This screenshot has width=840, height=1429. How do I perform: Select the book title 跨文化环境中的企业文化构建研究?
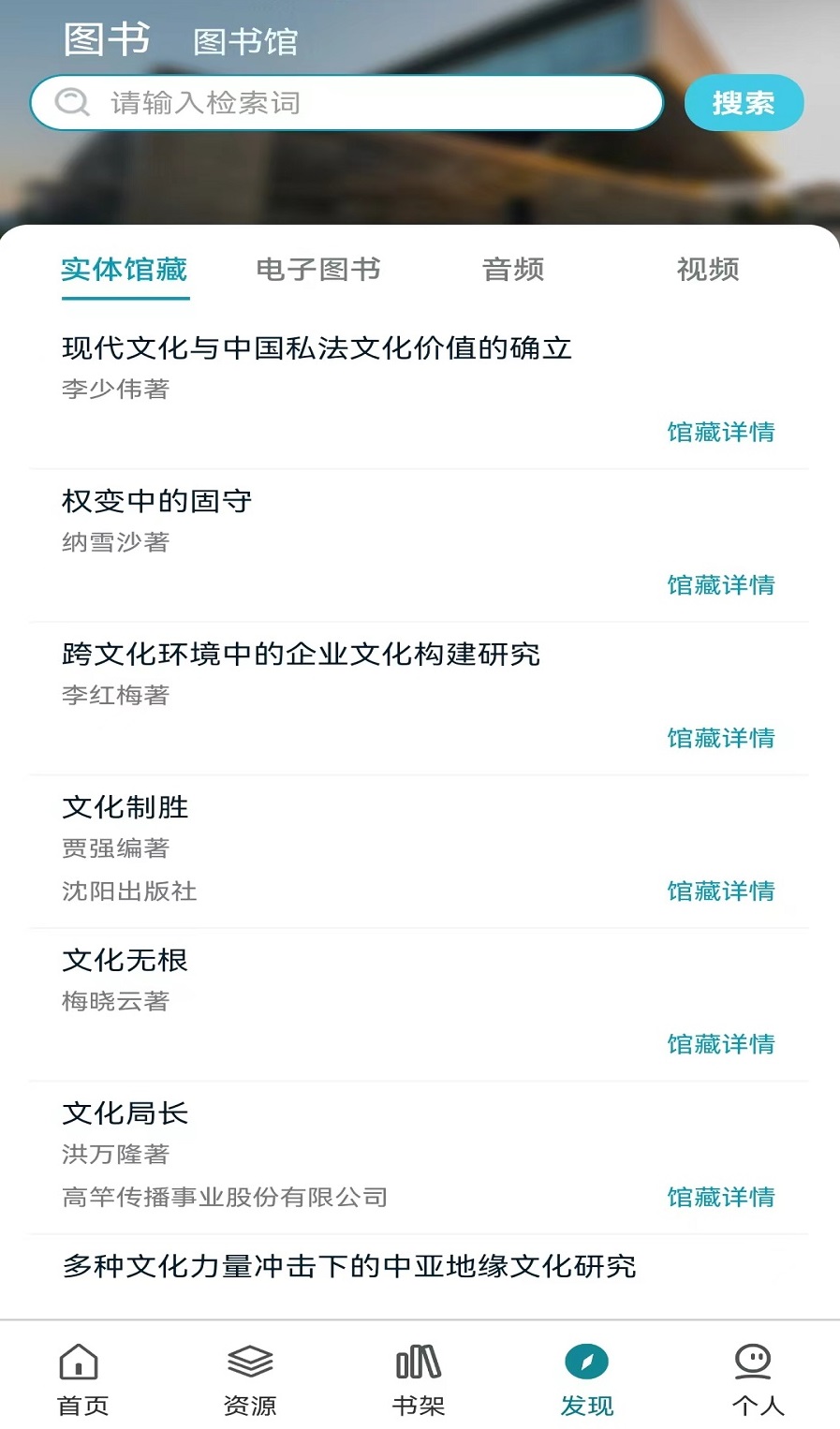coord(300,655)
